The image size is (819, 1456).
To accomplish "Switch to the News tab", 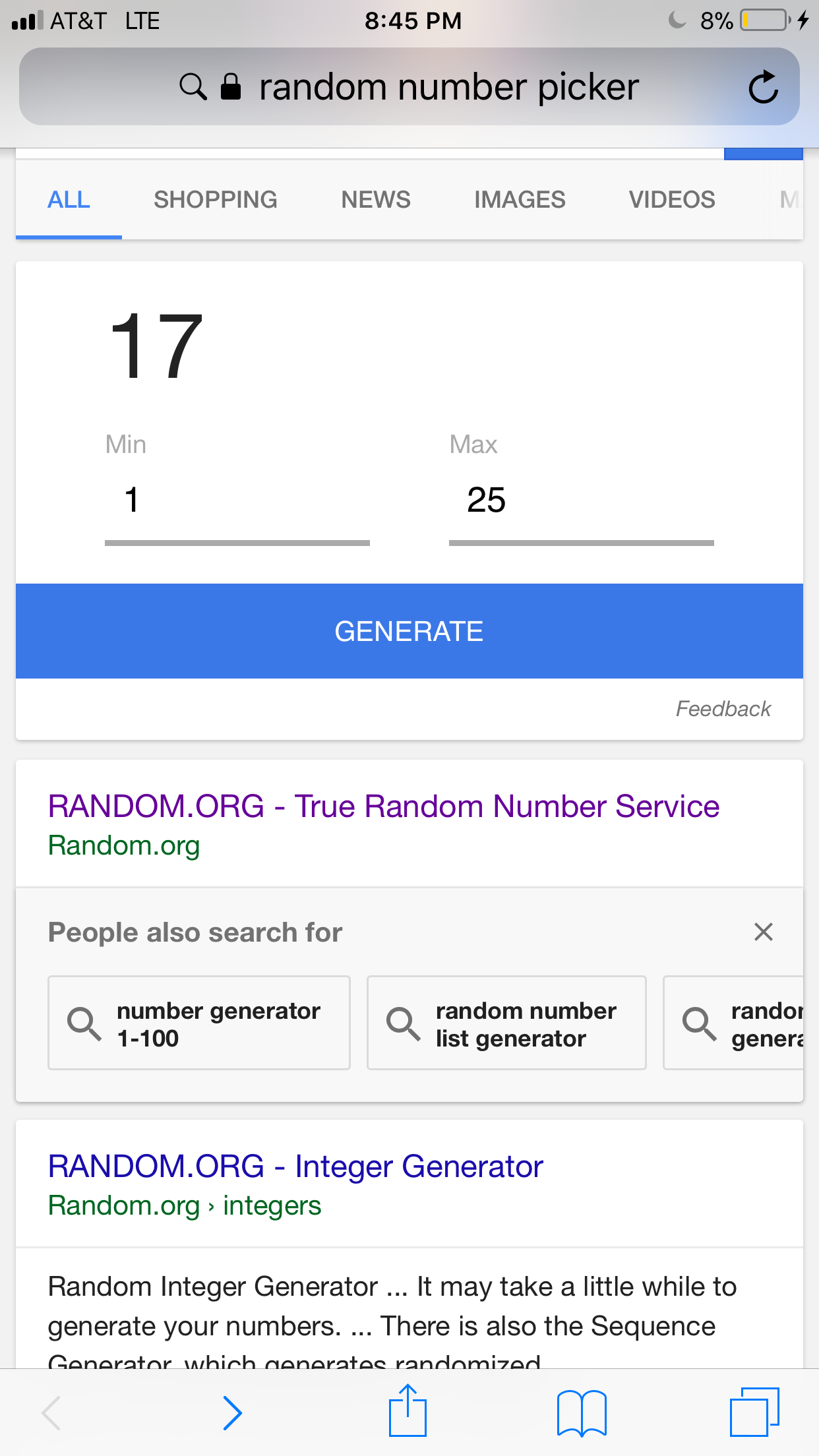I will 376,199.
